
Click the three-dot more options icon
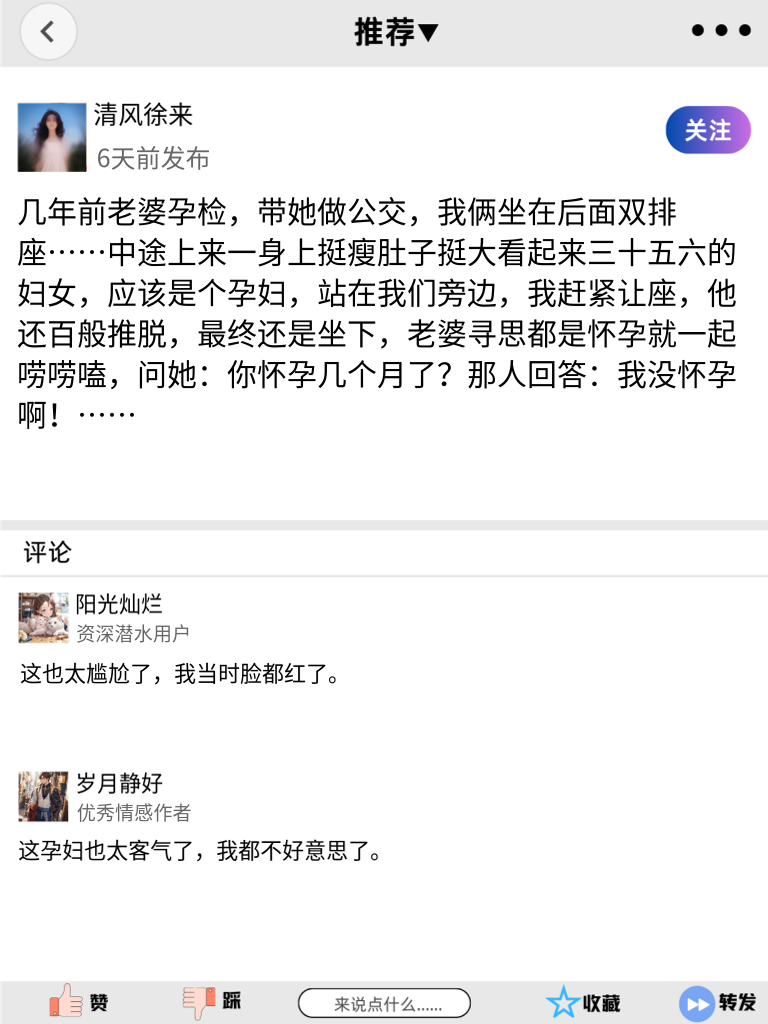[x=719, y=30]
